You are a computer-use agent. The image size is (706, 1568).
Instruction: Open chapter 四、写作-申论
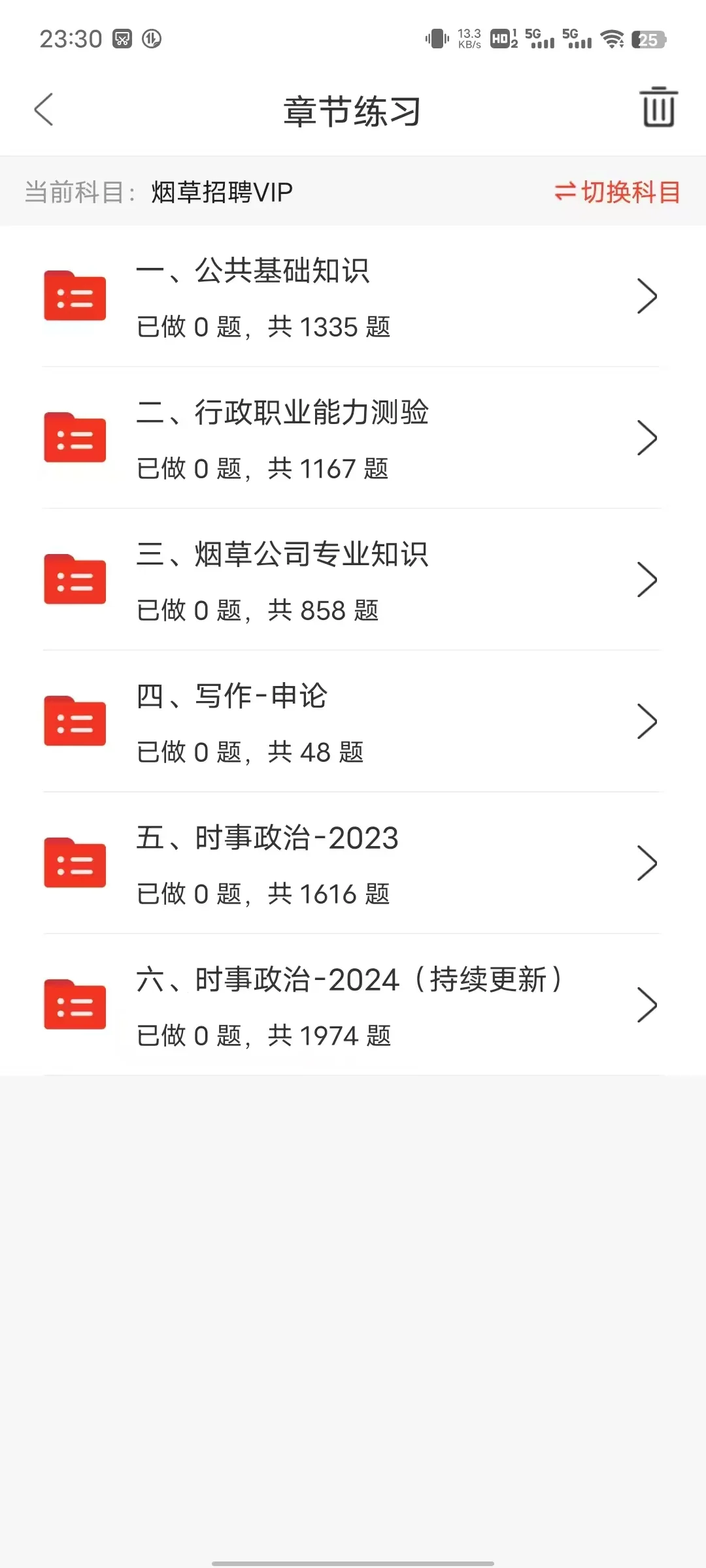coord(352,723)
